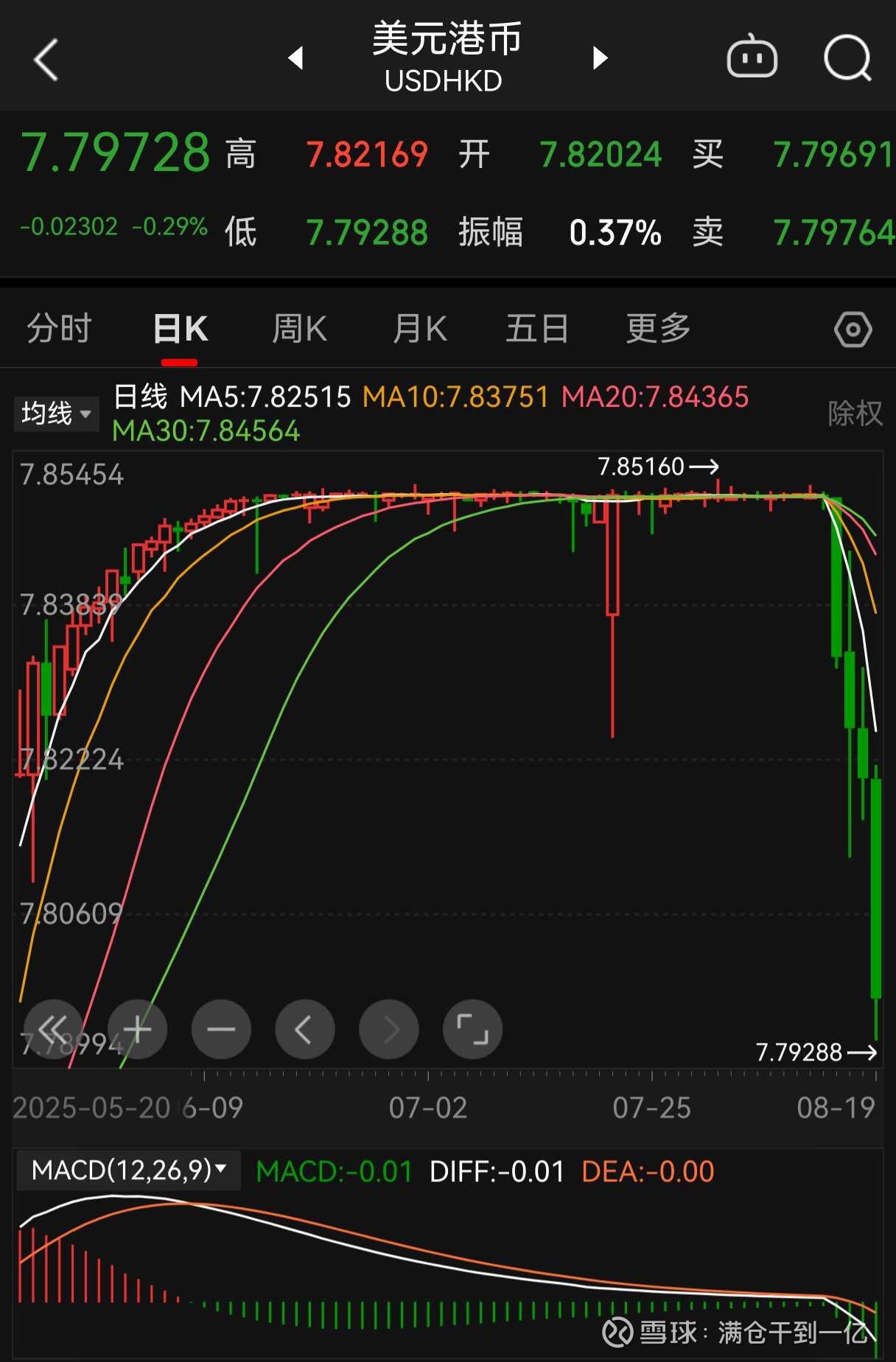
Task: Zoom in the chart with plus button
Action: coord(137,1029)
